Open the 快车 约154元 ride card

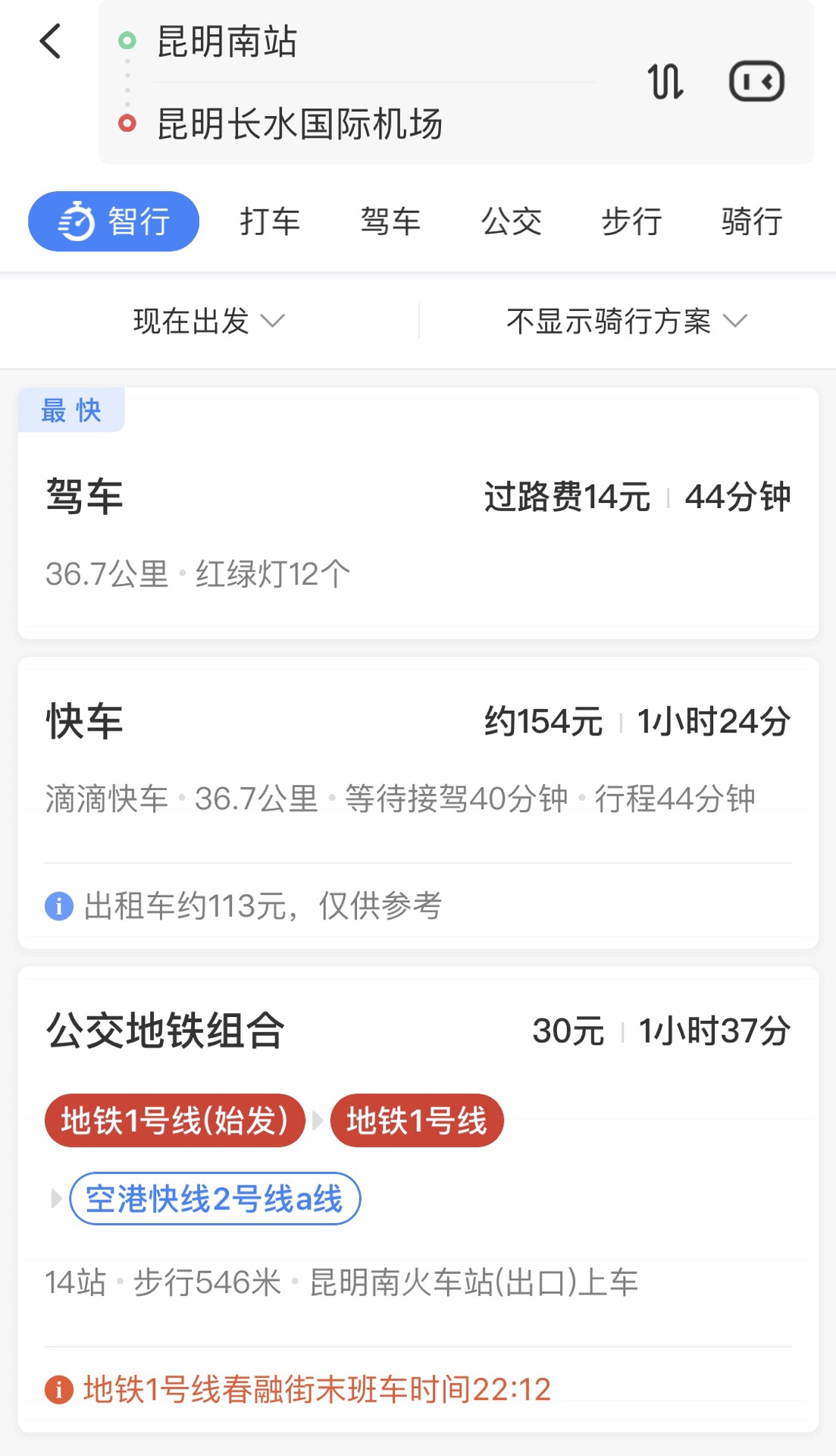click(418, 803)
